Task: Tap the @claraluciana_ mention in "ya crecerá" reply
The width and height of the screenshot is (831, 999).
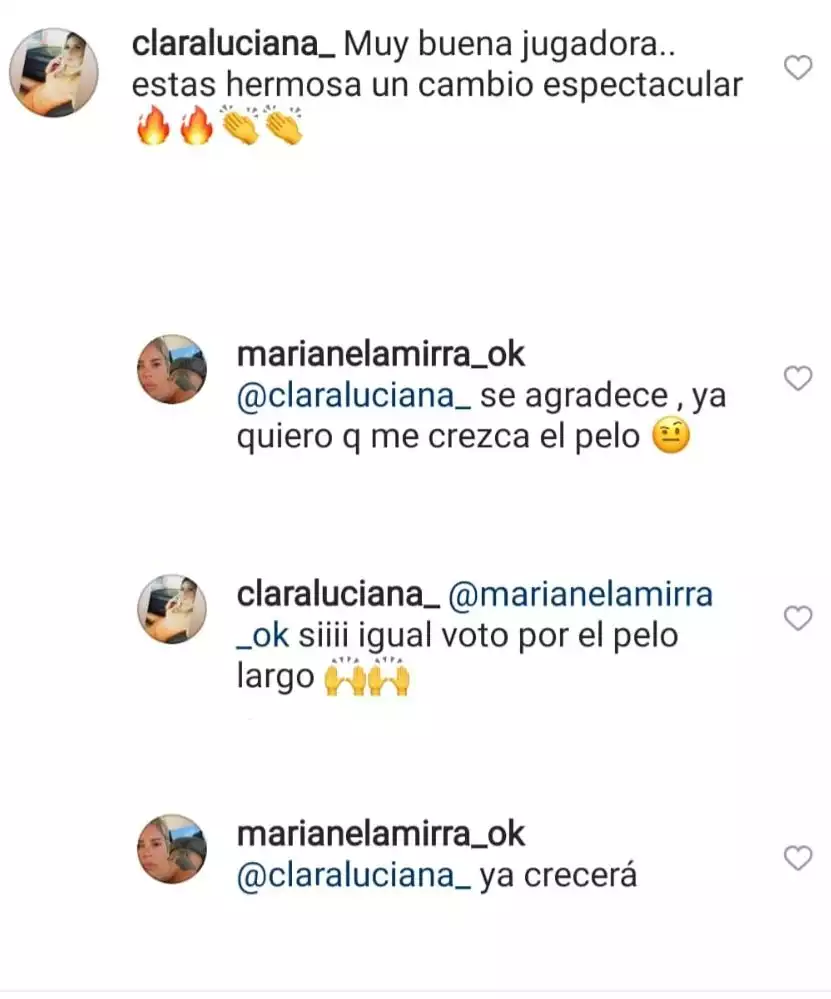Action: [354, 876]
